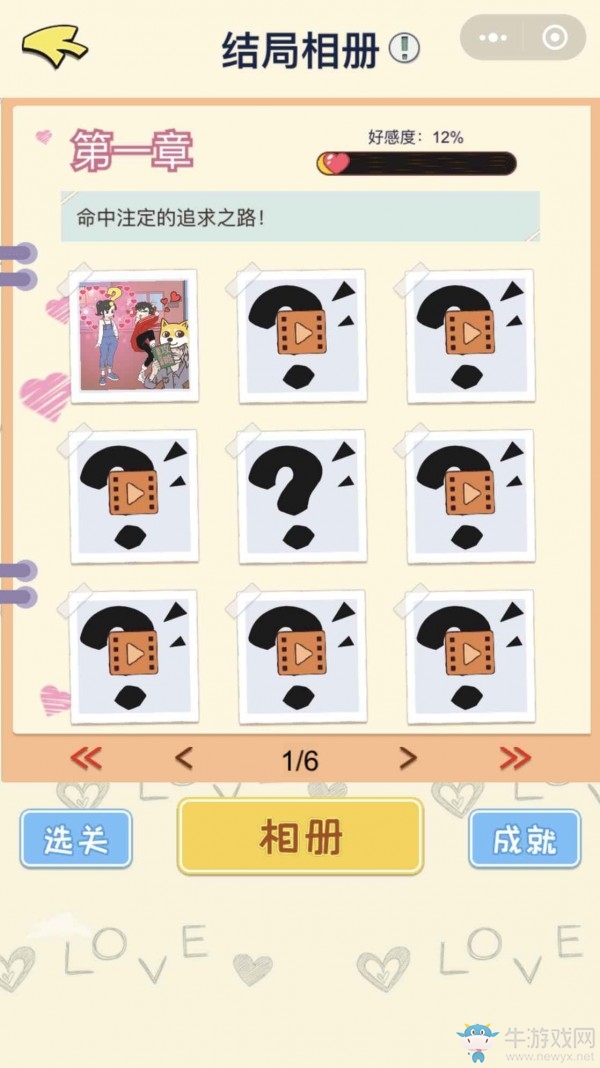
Task: Open the mini program more options menu
Action: click(x=493, y=39)
